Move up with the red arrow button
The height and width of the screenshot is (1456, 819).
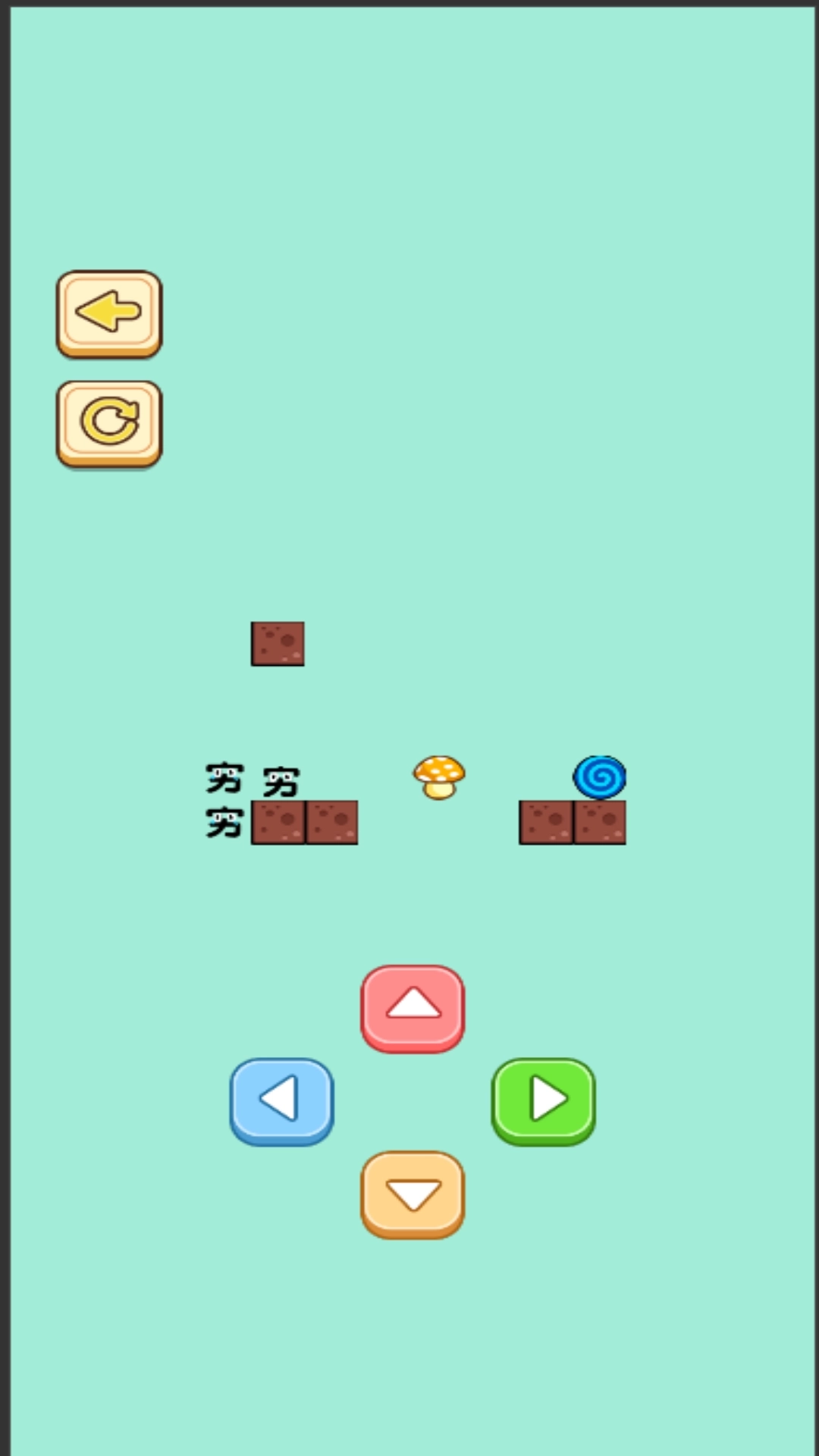click(413, 1007)
